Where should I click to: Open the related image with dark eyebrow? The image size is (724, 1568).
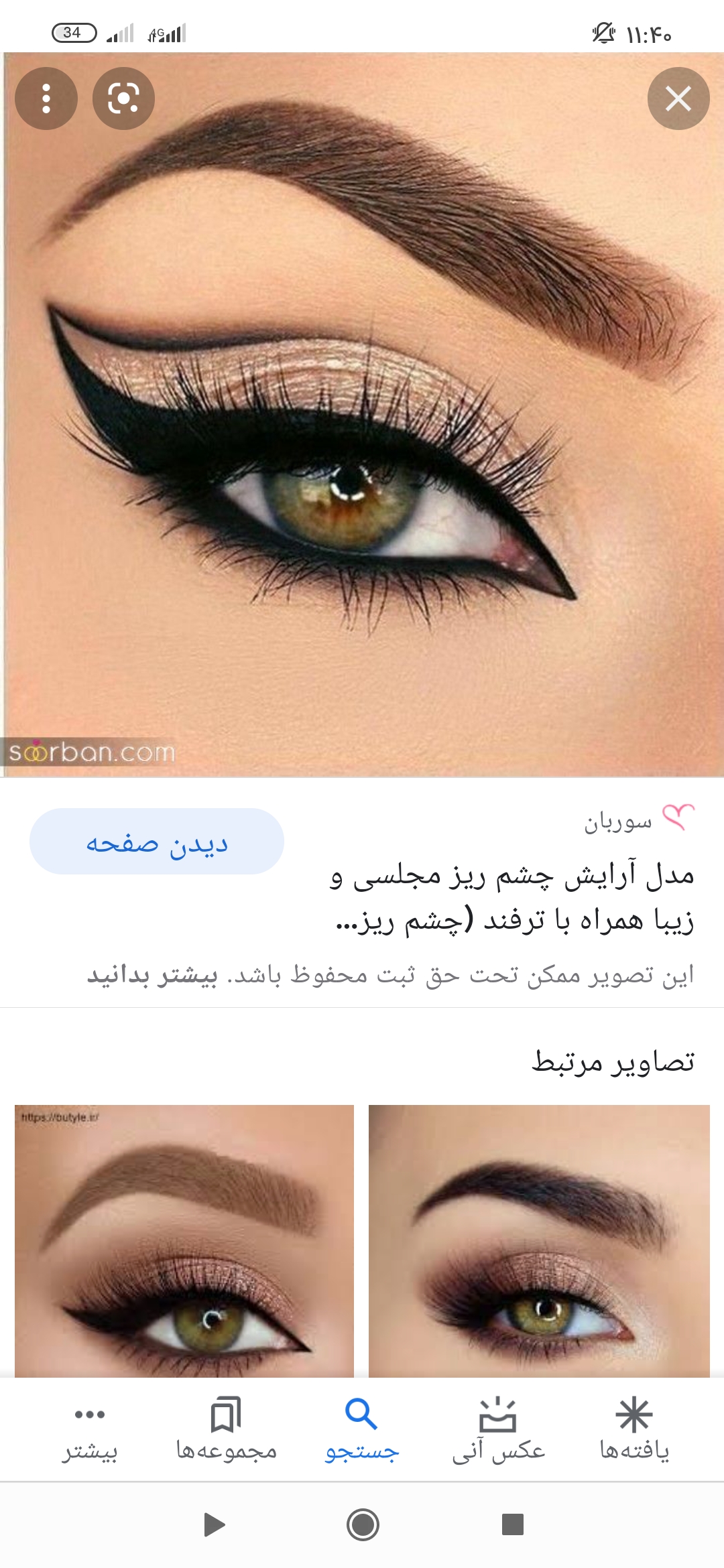539,1240
